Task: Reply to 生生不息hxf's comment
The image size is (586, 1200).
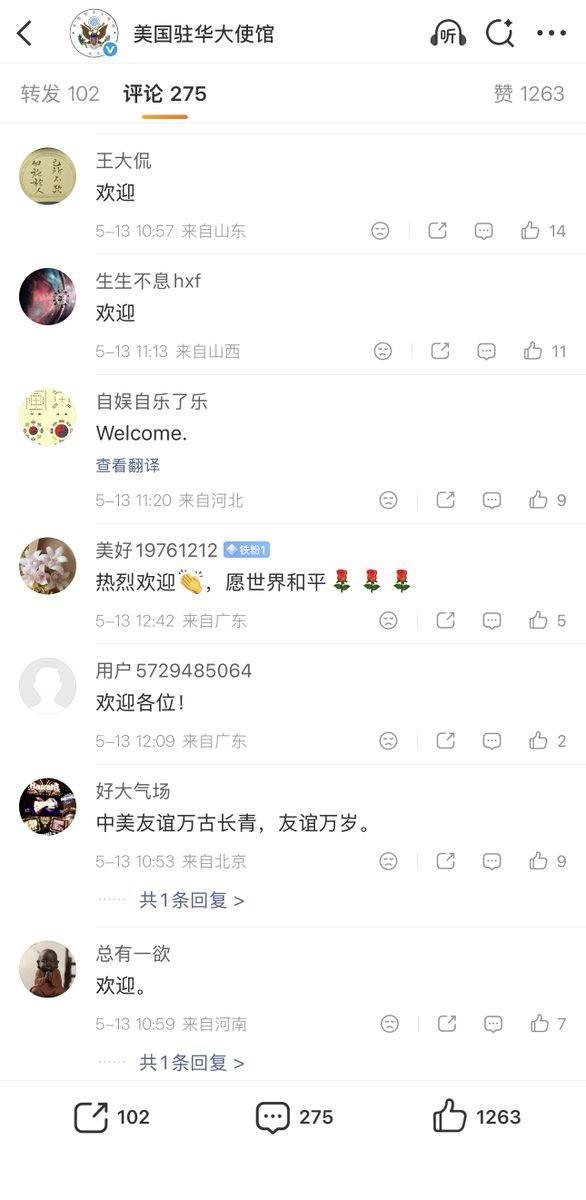Action: coord(486,351)
